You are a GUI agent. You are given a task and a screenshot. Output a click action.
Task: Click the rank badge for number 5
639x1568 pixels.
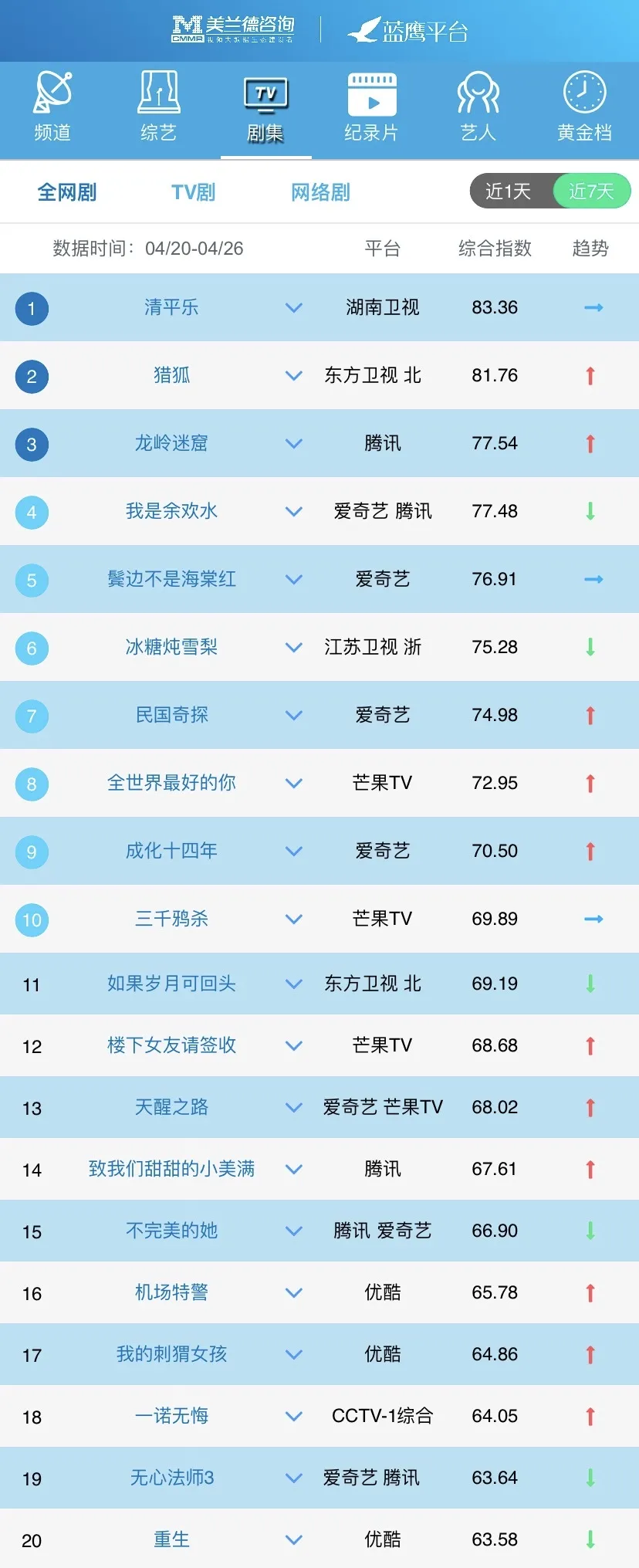pyautogui.click(x=32, y=580)
